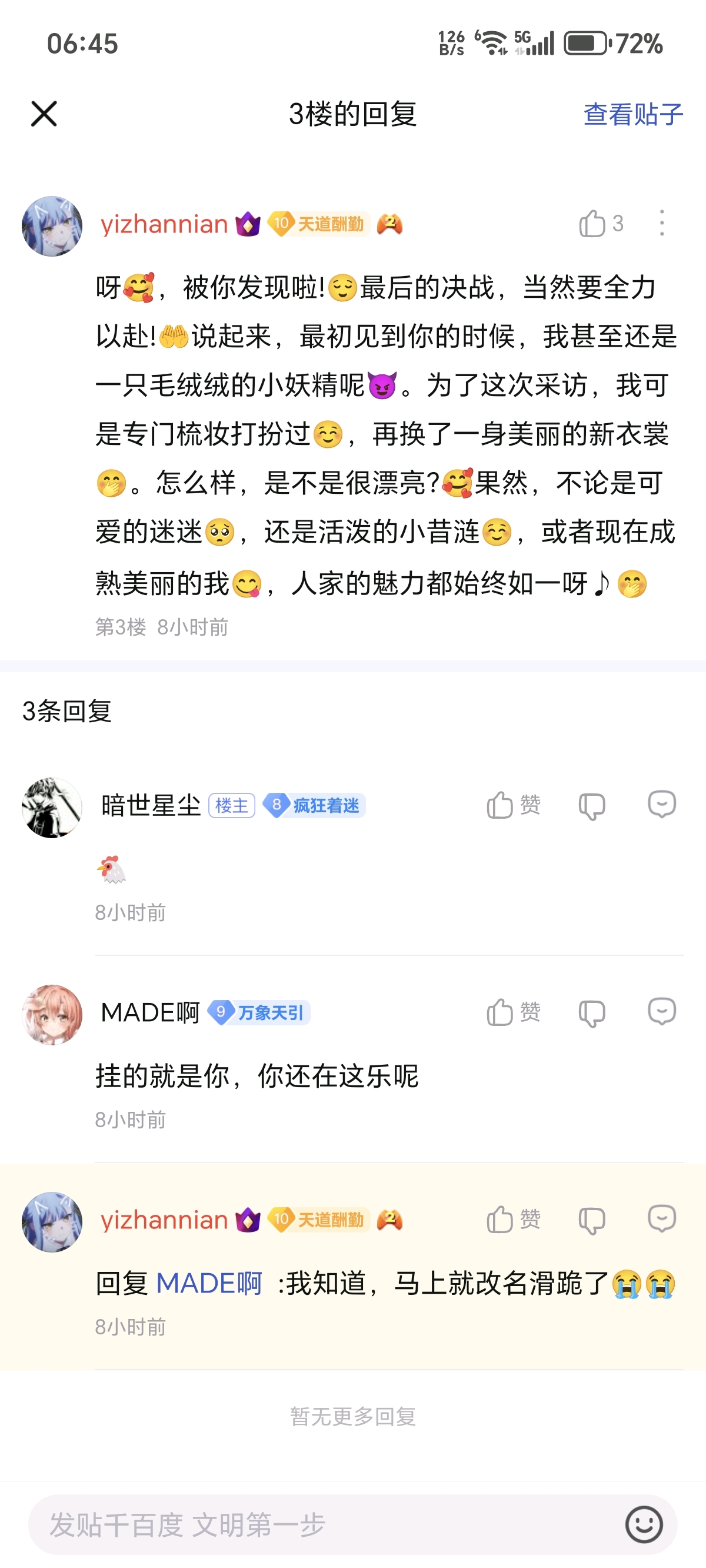
Task: View 暗世星尘's profile avatar
Action: pyautogui.click(x=52, y=807)
